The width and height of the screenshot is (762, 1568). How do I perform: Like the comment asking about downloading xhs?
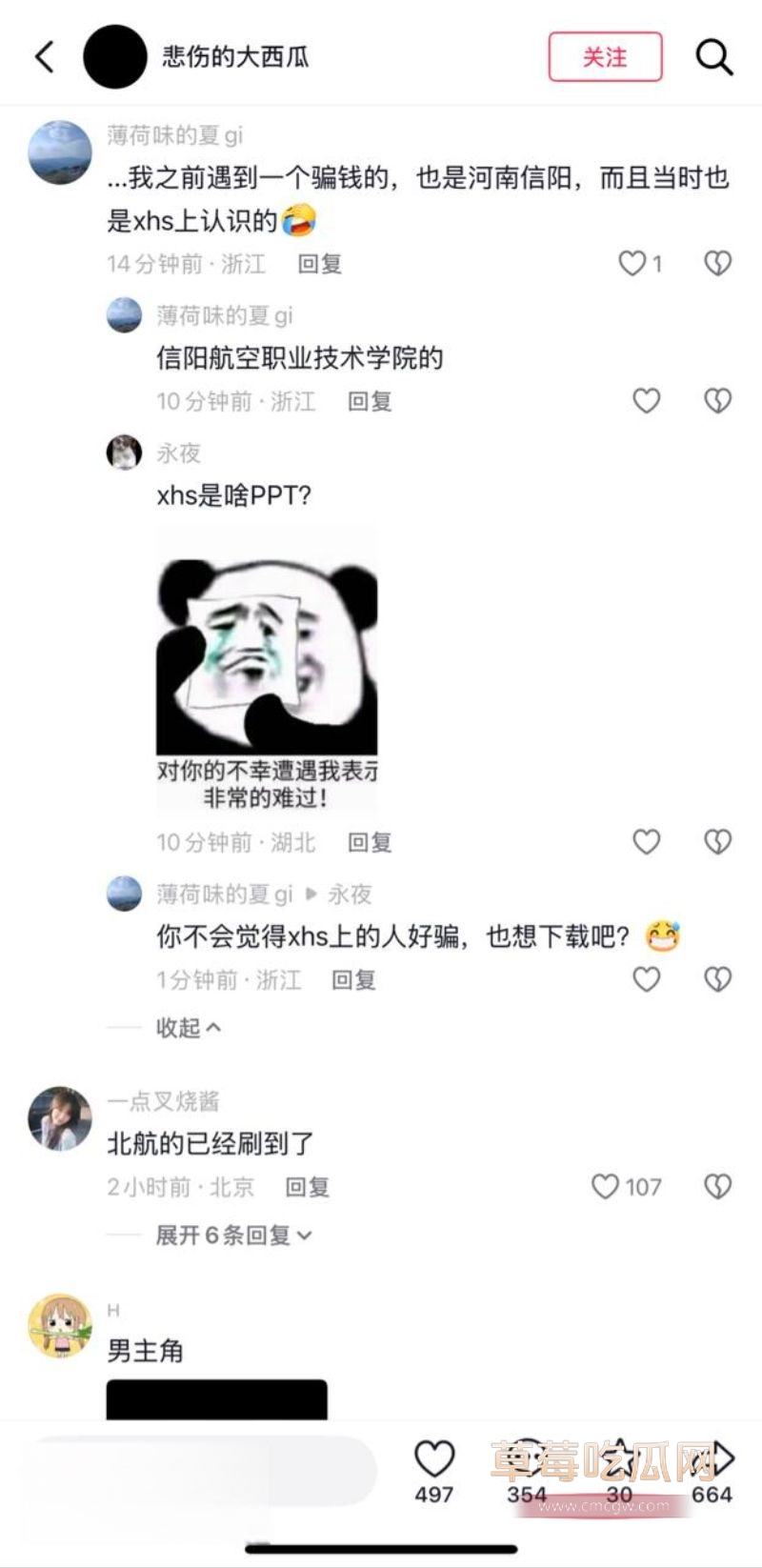pyautogui.click(x=647, y=979)
